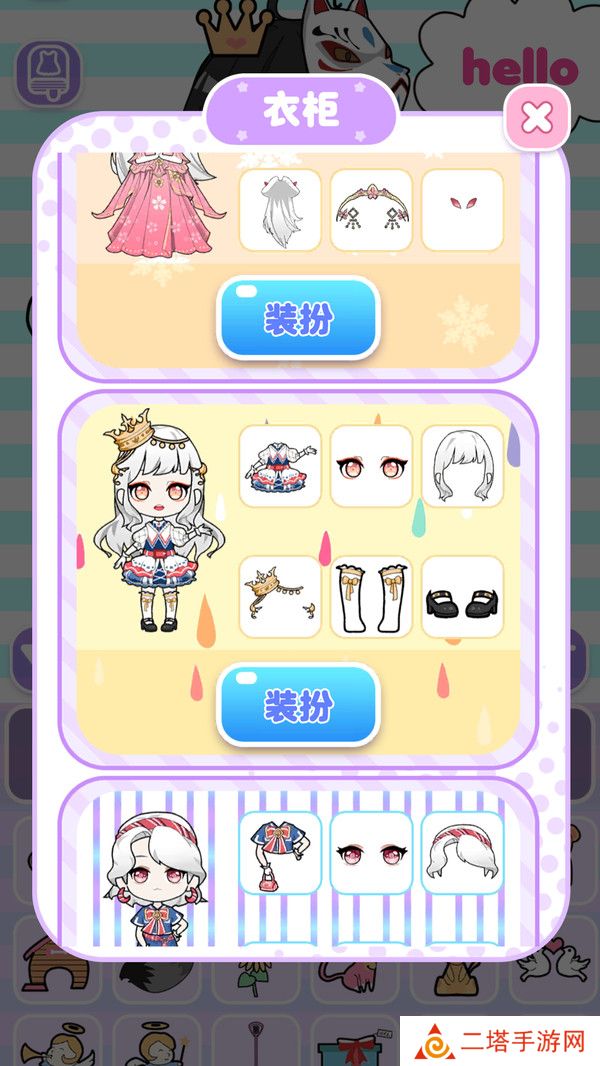Select the blue sailor top with pink bag
This screenshot has width=600, height=1066.
coord(280,852)
